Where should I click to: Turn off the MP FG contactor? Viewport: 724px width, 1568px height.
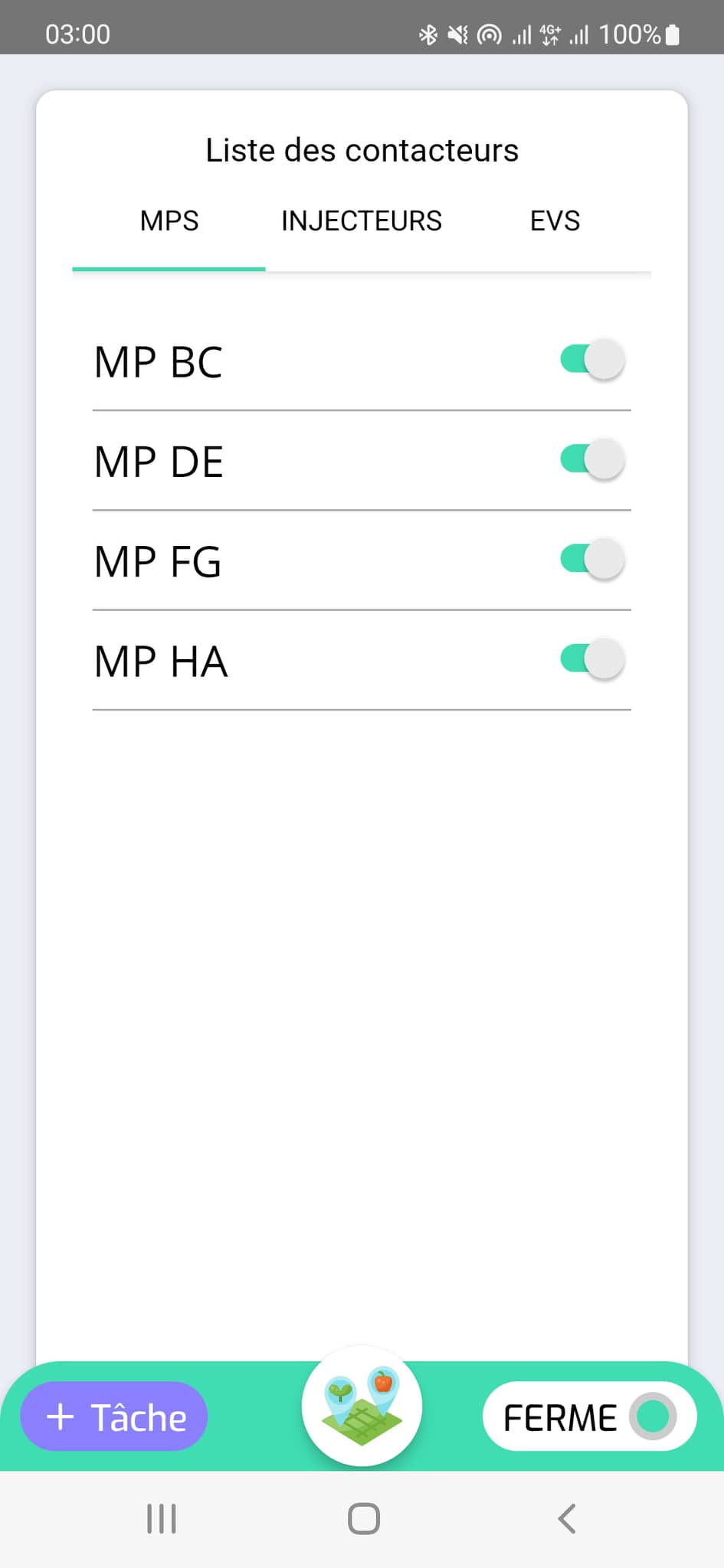tap(592, 560)
